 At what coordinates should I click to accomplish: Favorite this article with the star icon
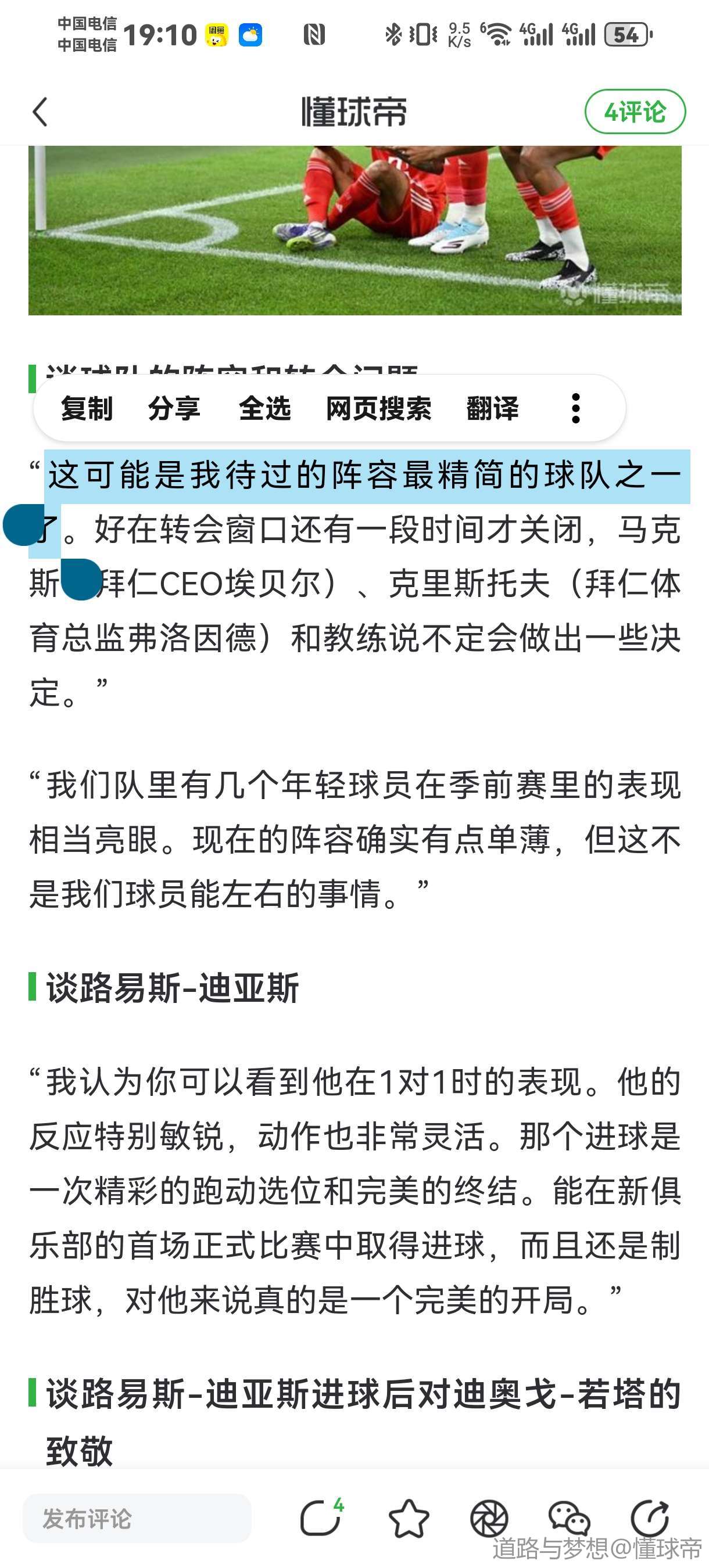click(x=409, y=1519)
